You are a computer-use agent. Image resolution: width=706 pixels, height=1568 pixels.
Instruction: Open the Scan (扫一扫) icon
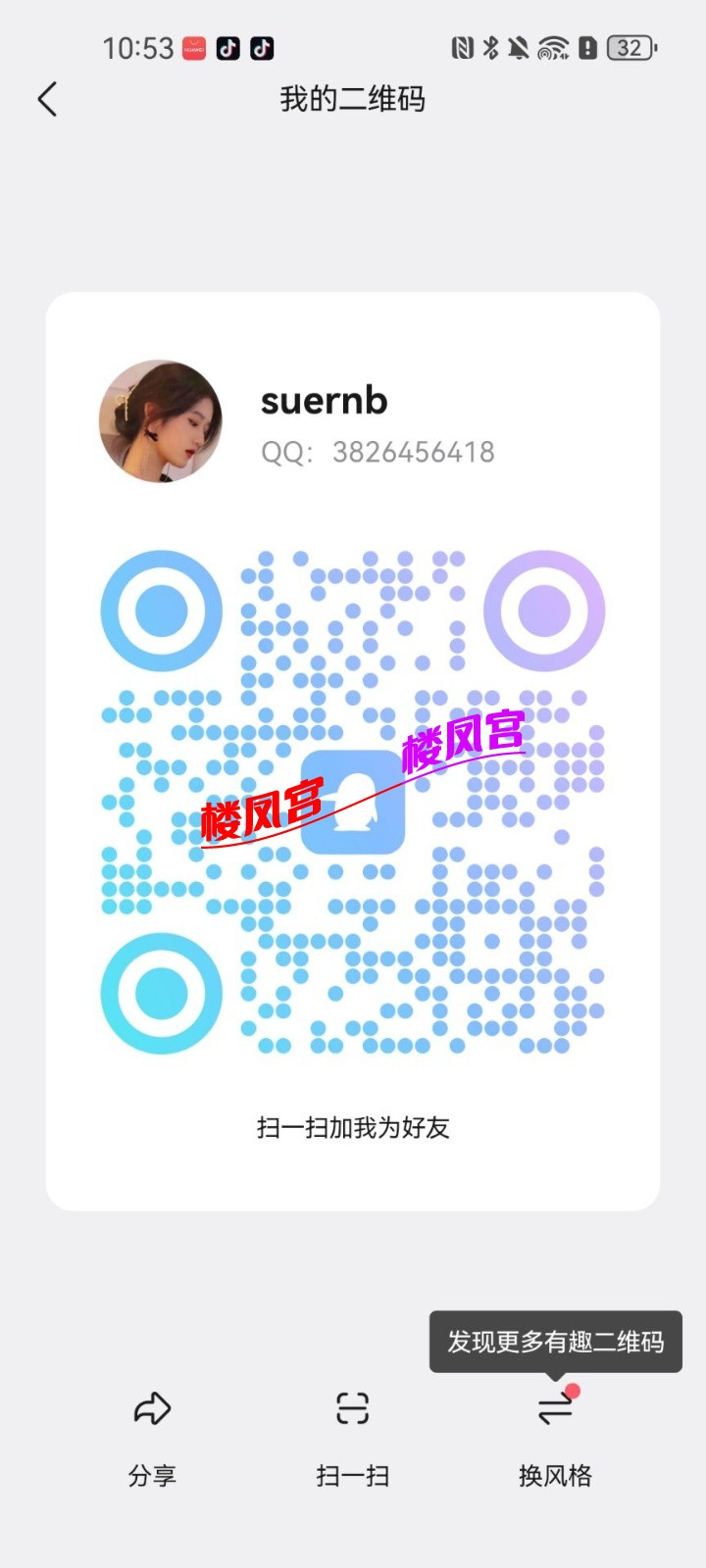click(x=351, y=1408)
